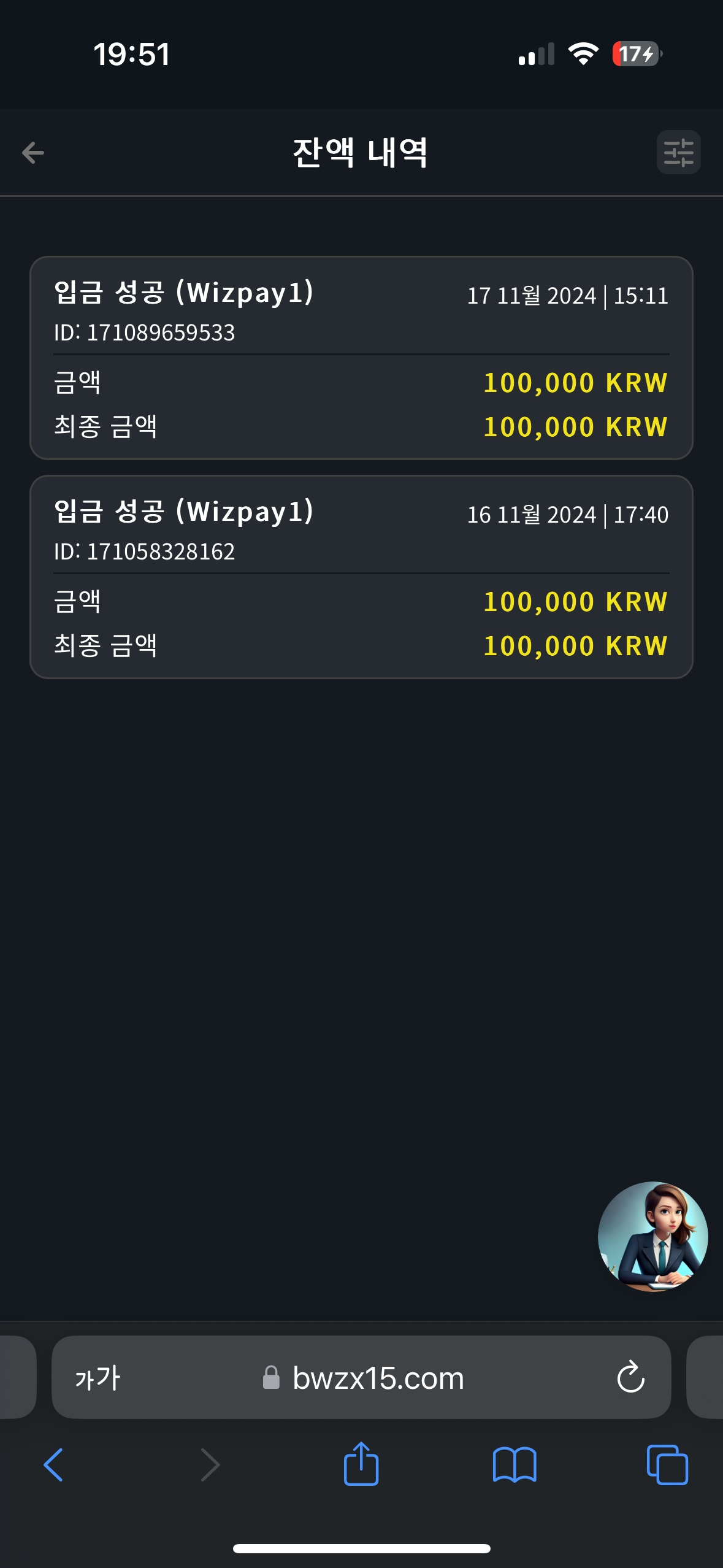Go to previous page in Safari
Image resolution: width=723 pixels, height=1568 pixels.
click(x=54, y=1465)
